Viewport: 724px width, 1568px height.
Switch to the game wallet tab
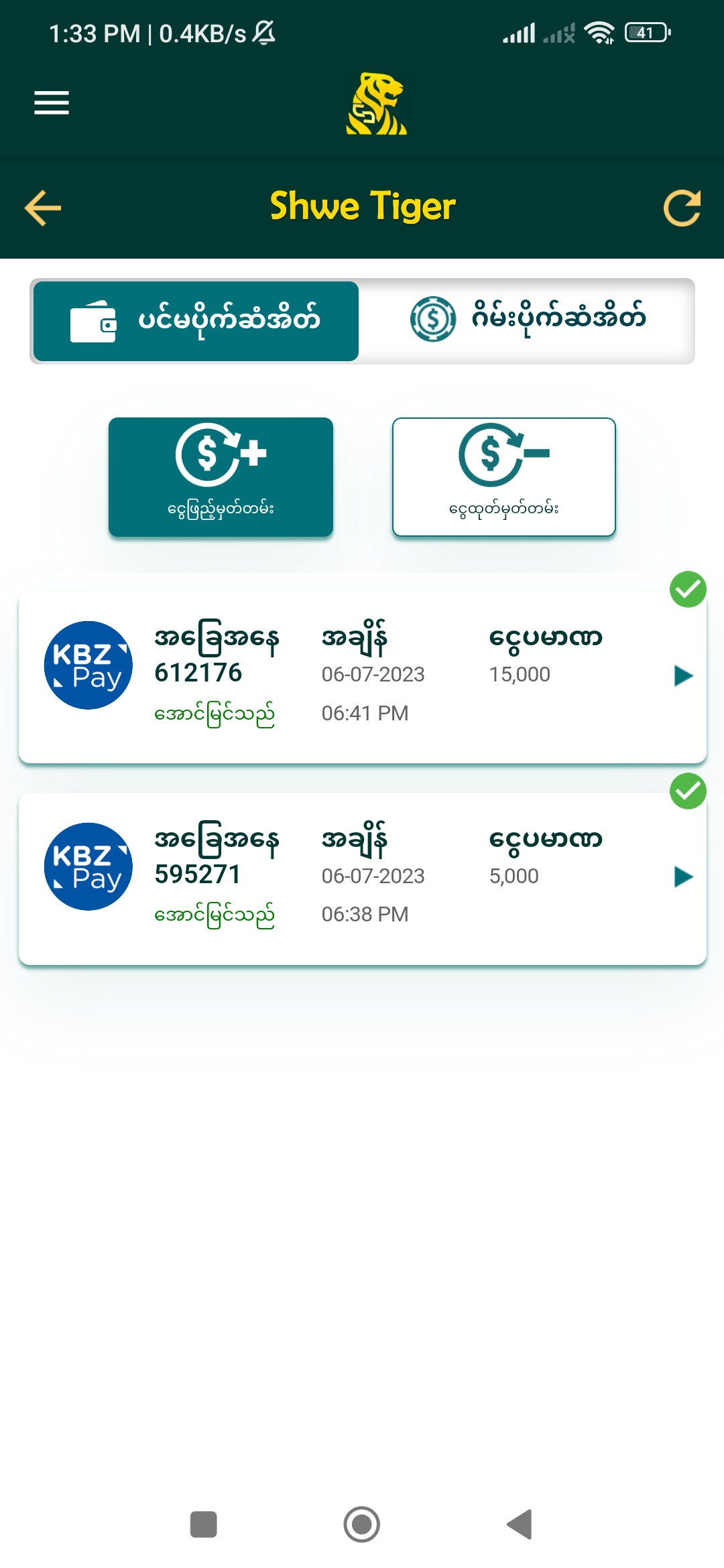click(527, 321)
